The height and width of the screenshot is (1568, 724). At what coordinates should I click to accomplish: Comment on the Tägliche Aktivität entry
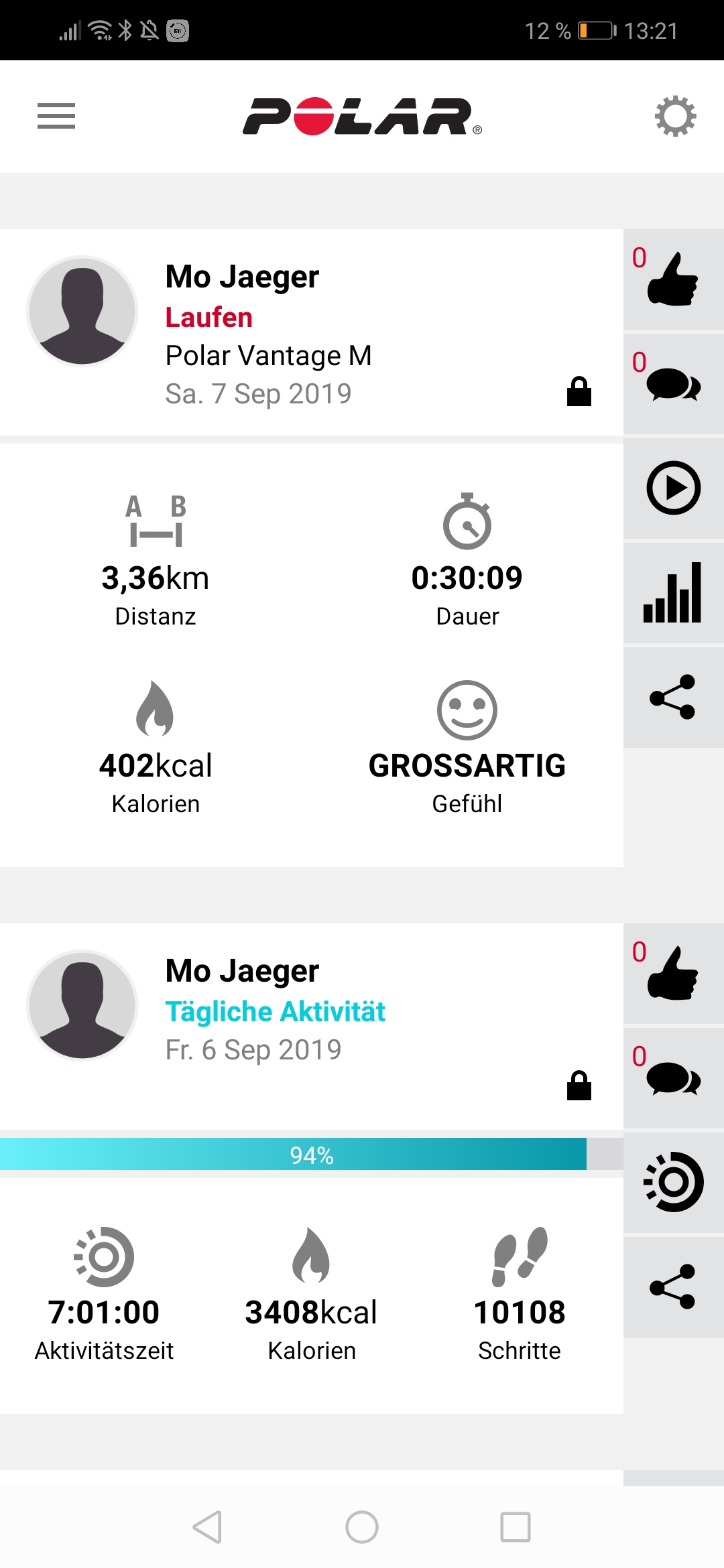coord(673,1078)
